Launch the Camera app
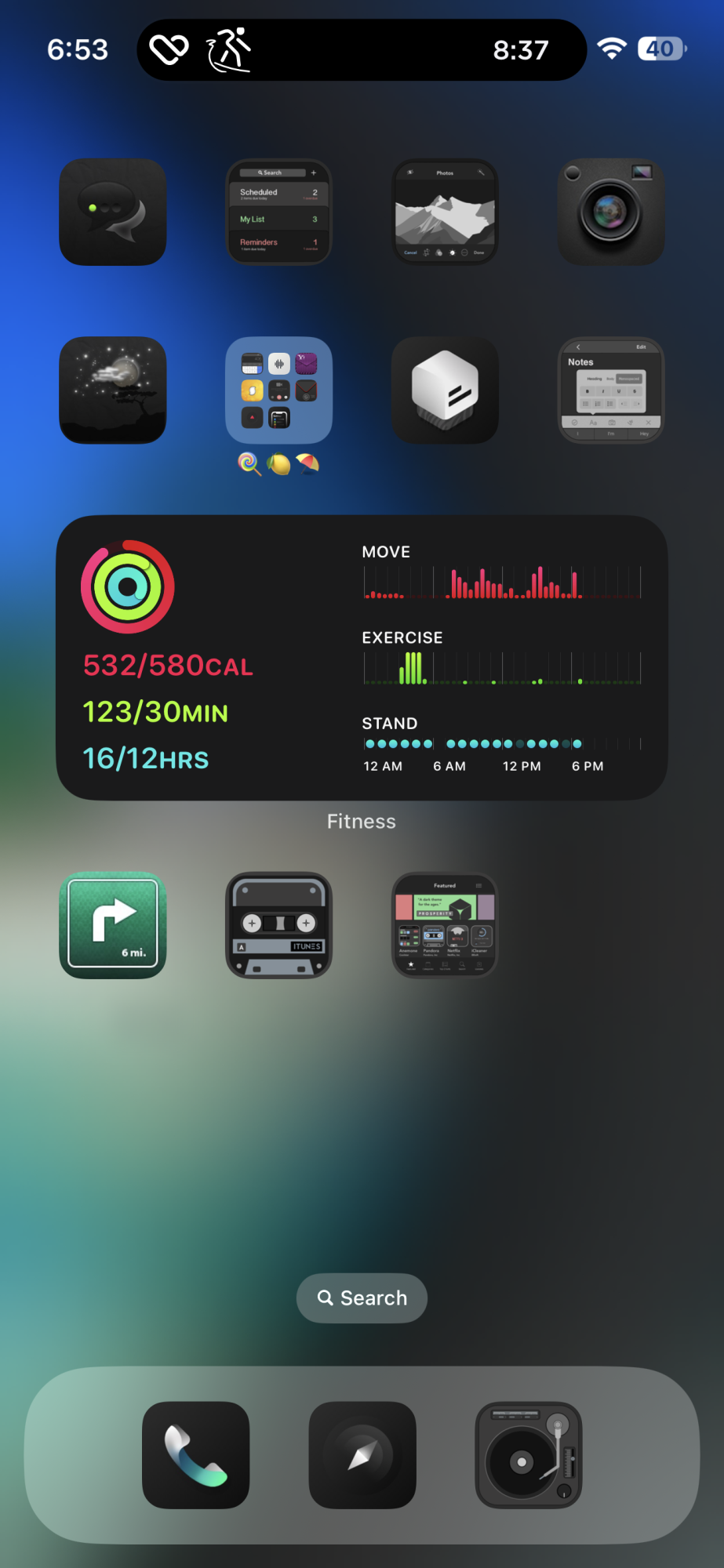This screenshot has height=1568, width=724. click(611, 212)
